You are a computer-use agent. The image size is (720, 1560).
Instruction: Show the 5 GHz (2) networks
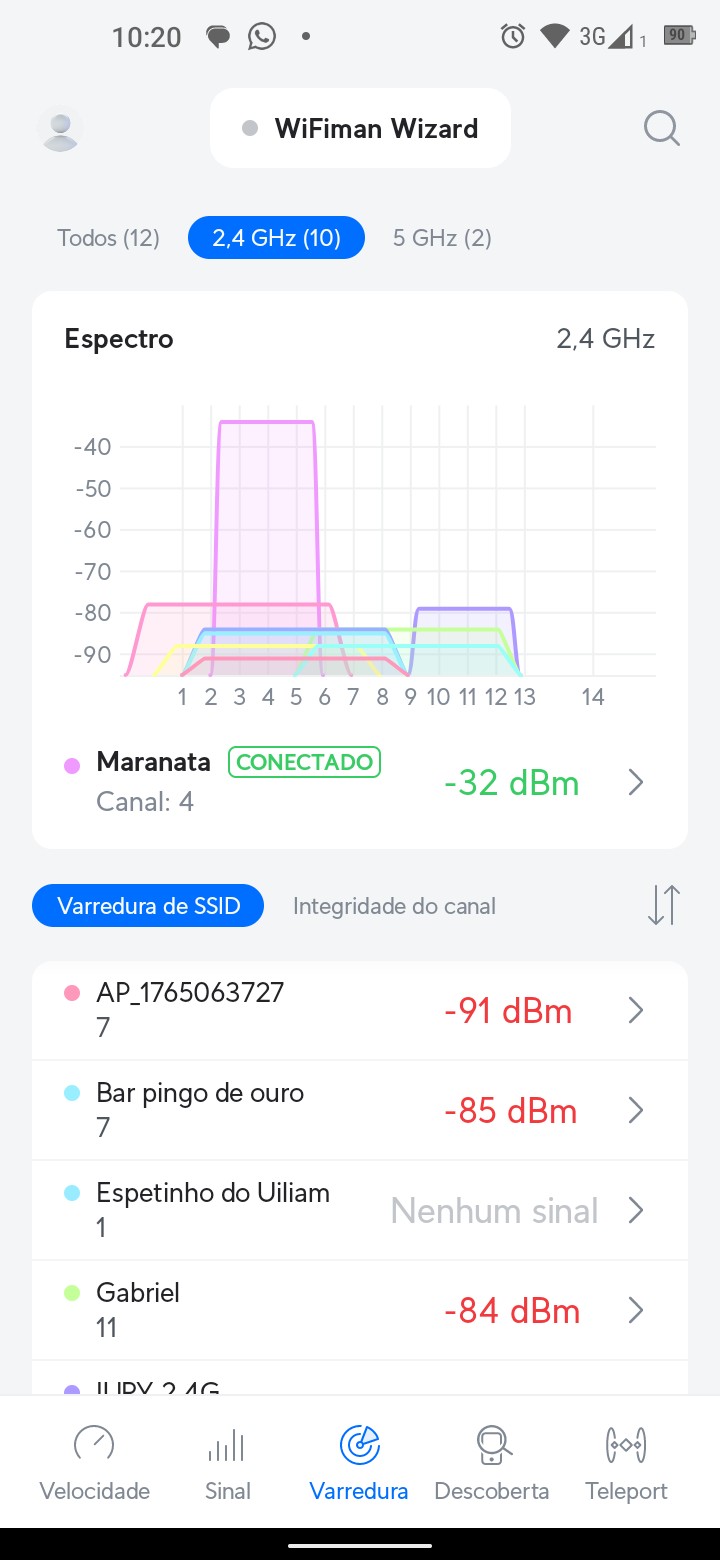pos(442,238)
